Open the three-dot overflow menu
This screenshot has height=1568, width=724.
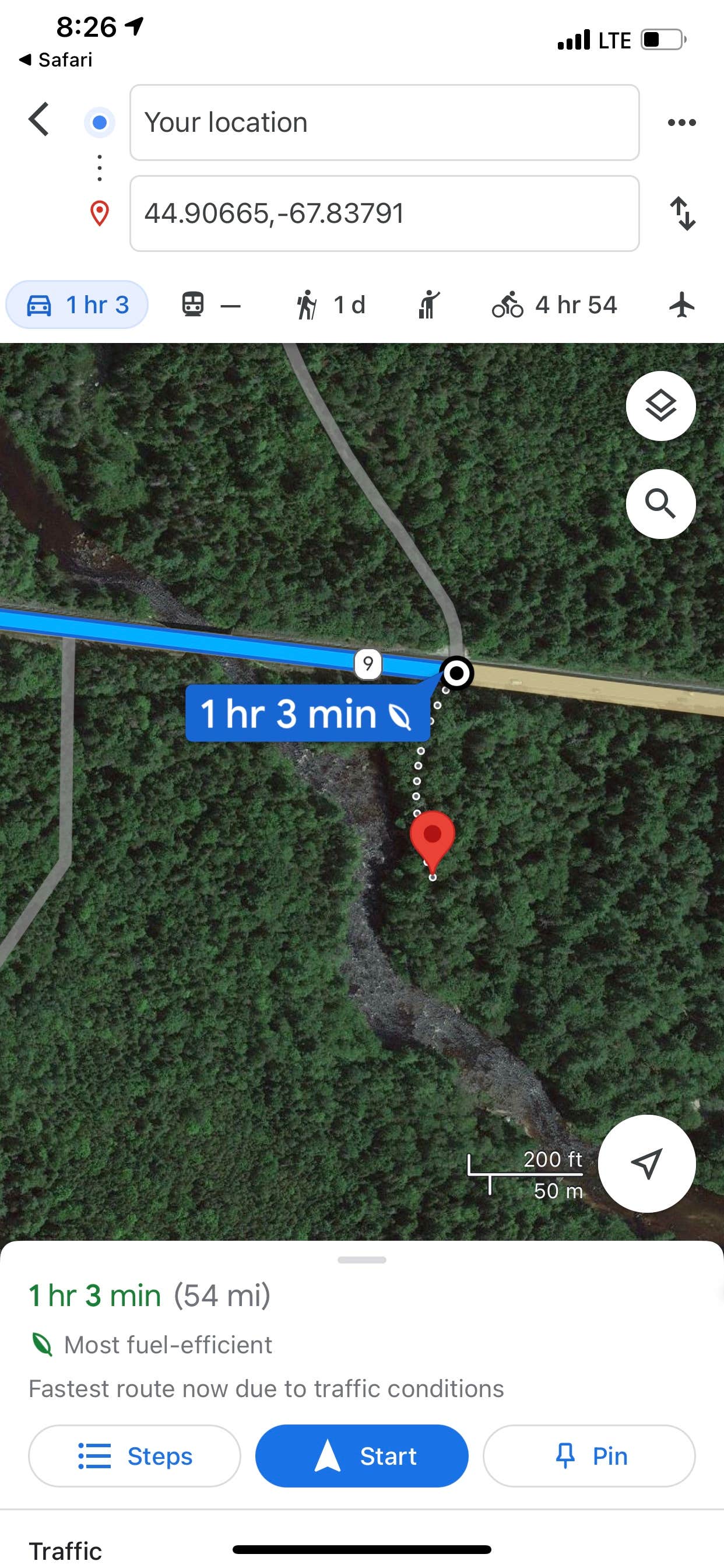(x=681, y=123)
